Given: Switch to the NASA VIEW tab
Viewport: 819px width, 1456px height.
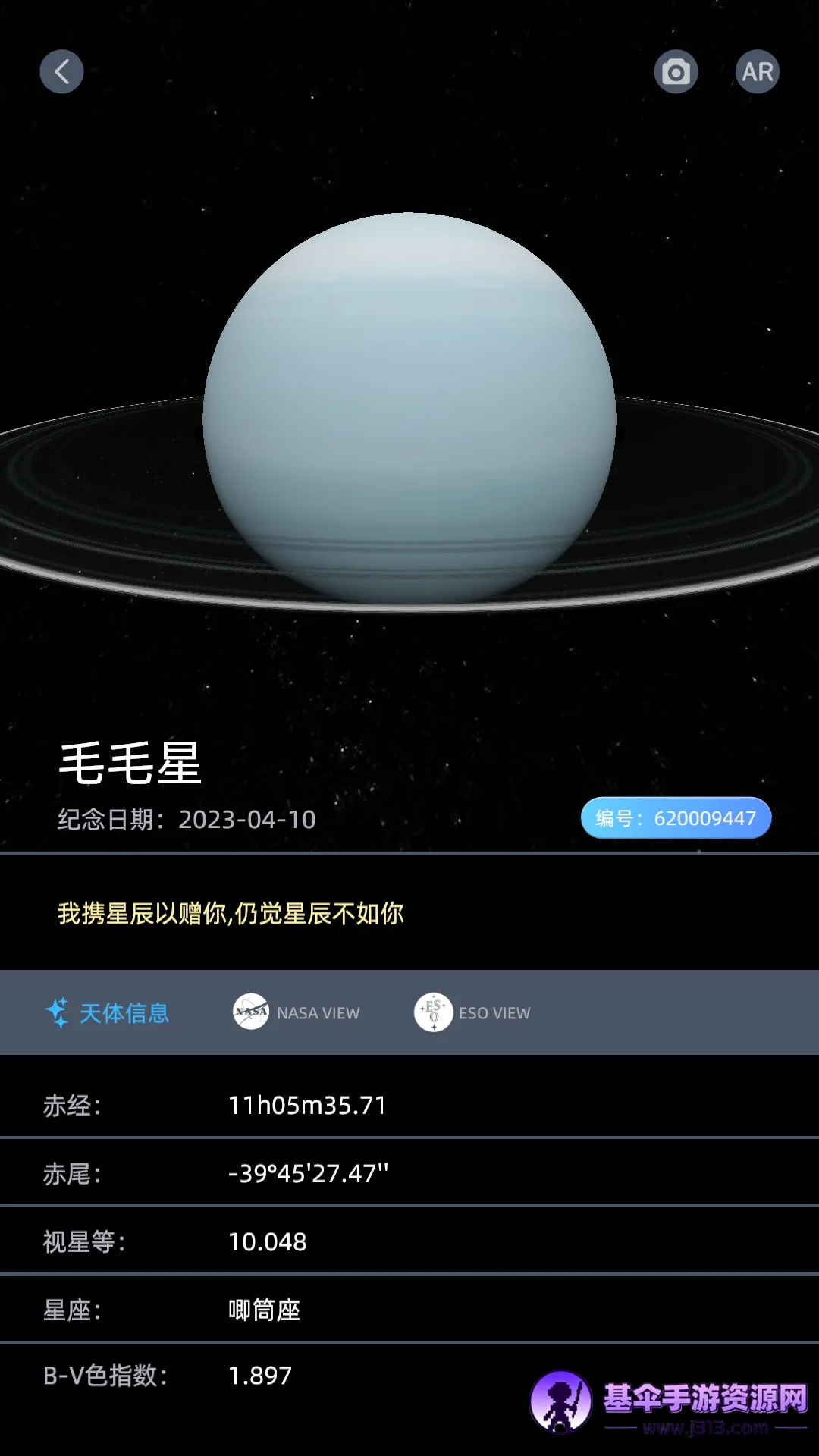Looking at the screenshot, I should point(297,1012).
